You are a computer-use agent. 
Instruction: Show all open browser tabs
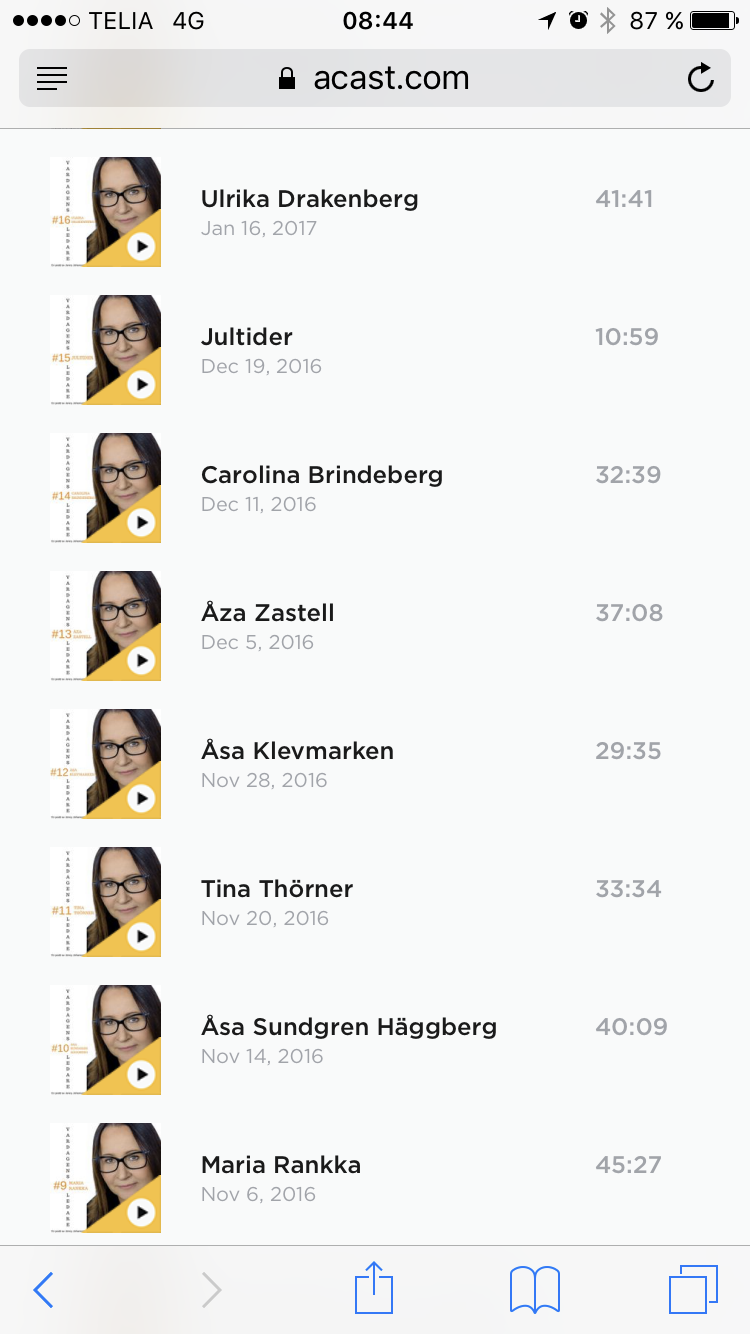coord(693,1290)
